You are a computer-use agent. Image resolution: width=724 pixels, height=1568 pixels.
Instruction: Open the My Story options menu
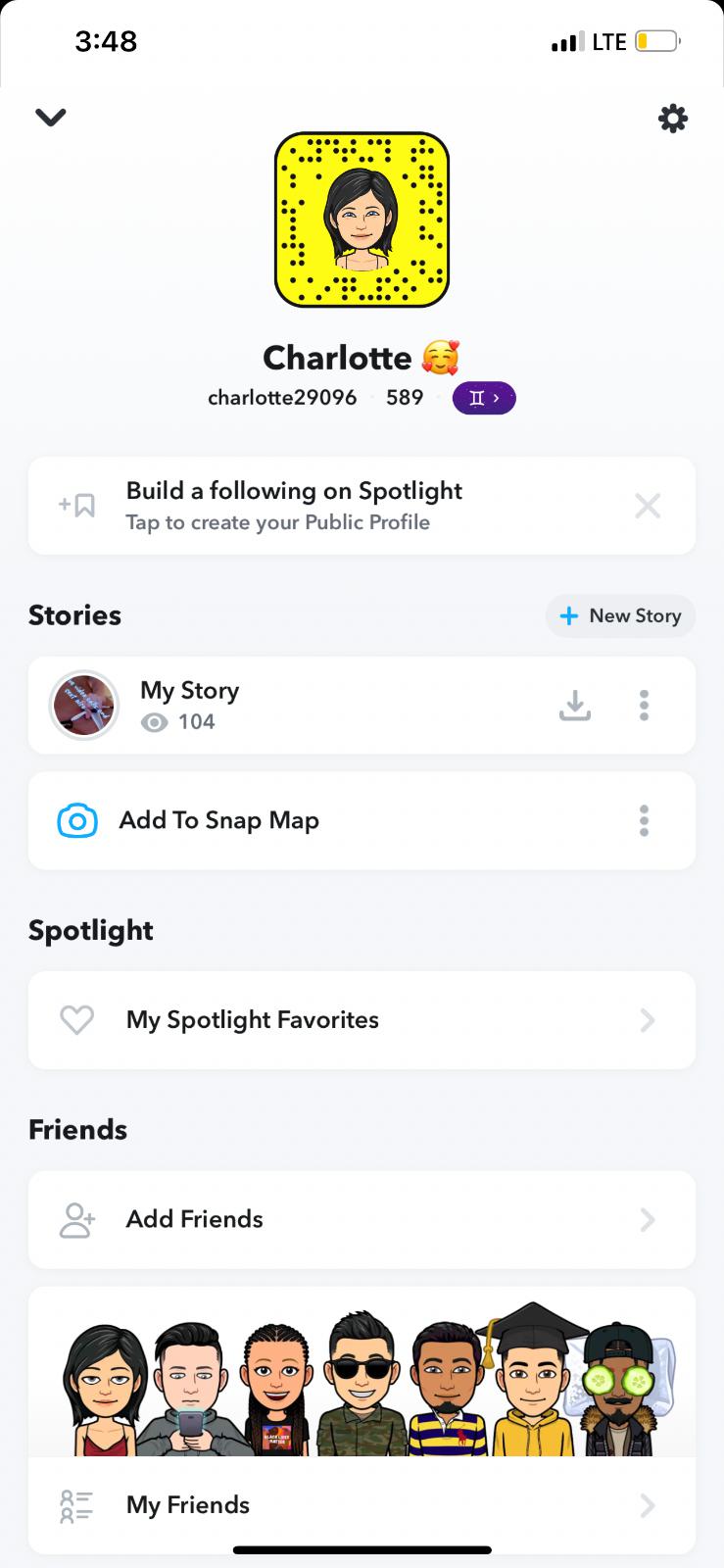tap(644, 706)
